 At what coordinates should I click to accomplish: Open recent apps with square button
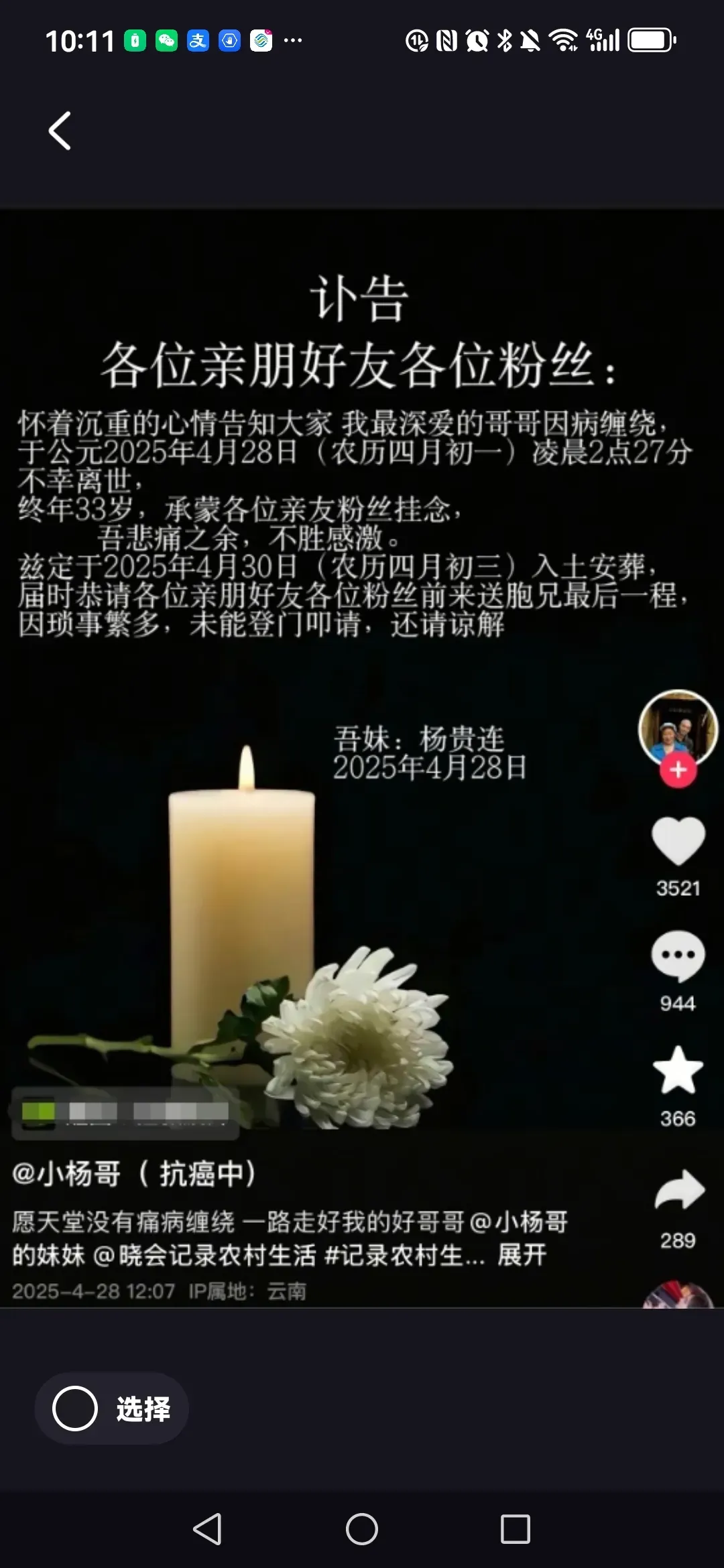(x=515, y=1529)
